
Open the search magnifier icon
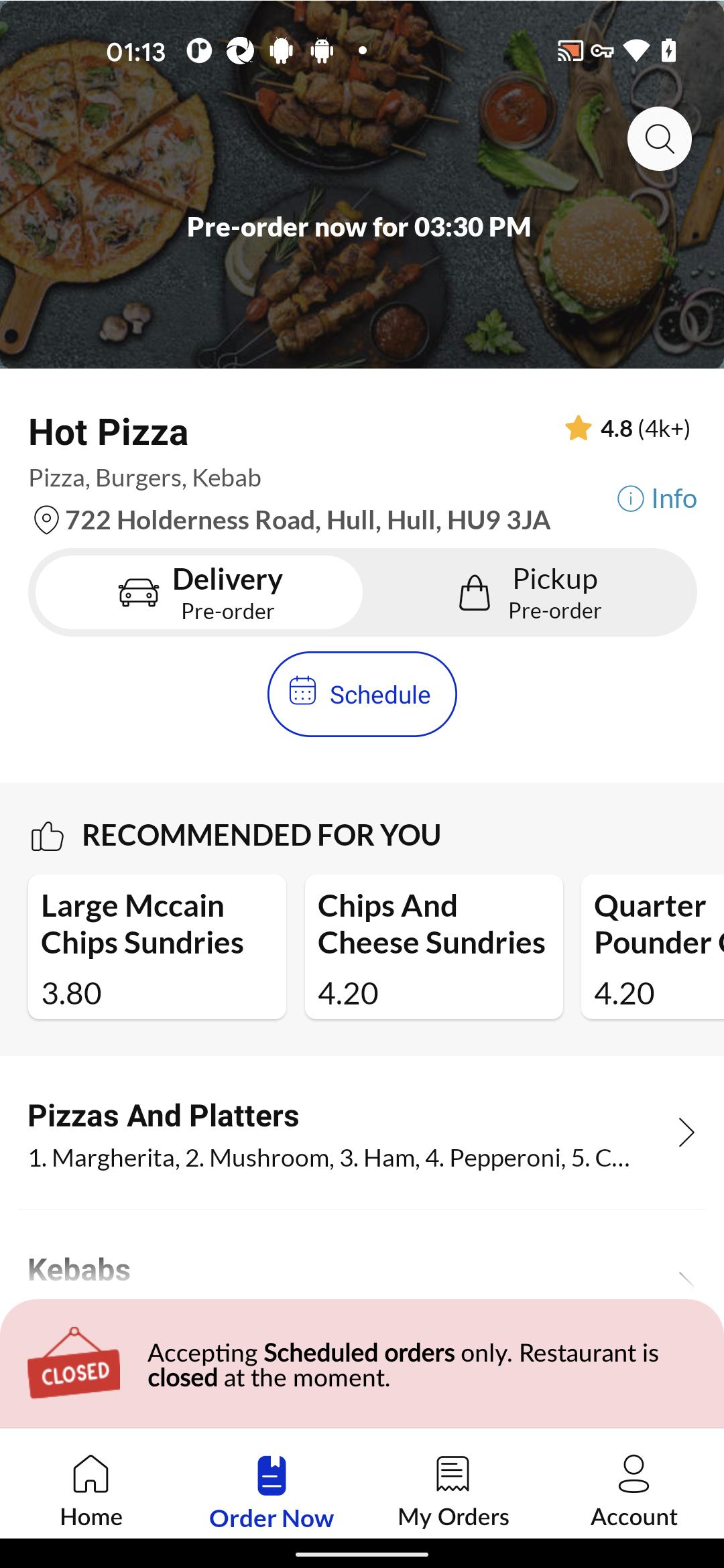point(659,139)
